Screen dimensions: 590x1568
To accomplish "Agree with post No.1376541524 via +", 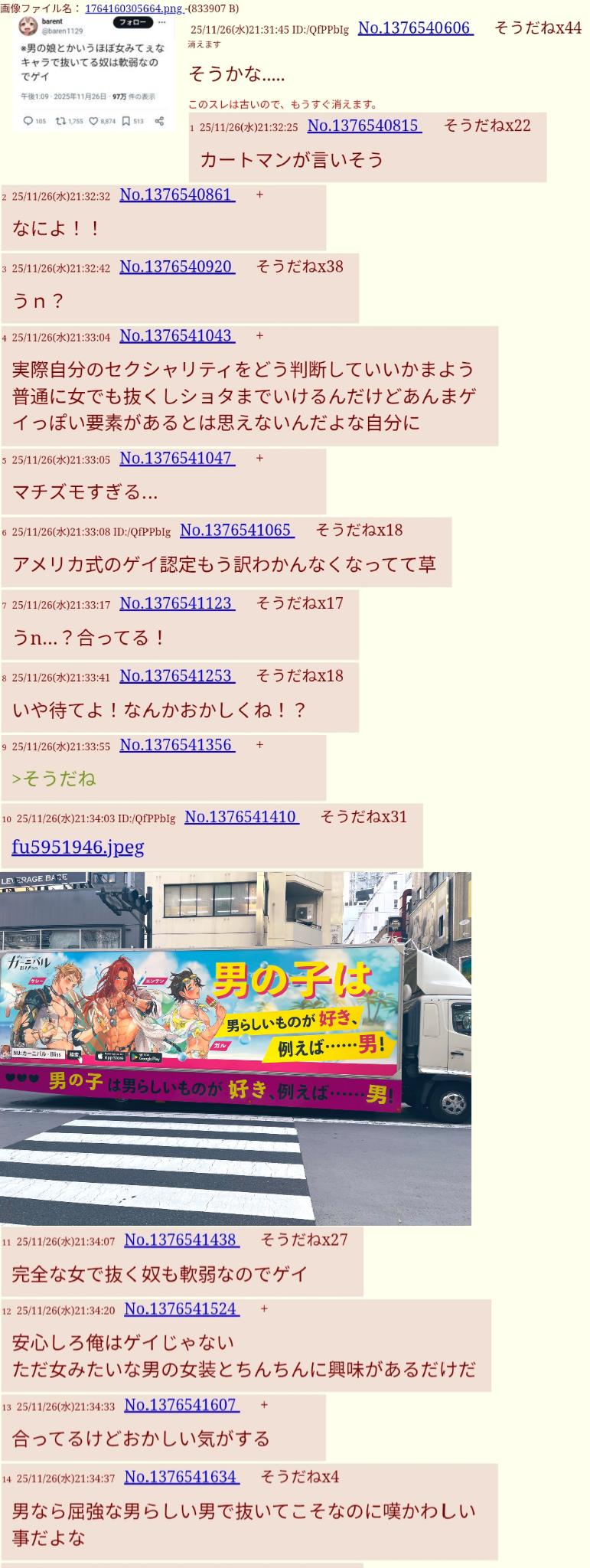I will [264, 1309].
